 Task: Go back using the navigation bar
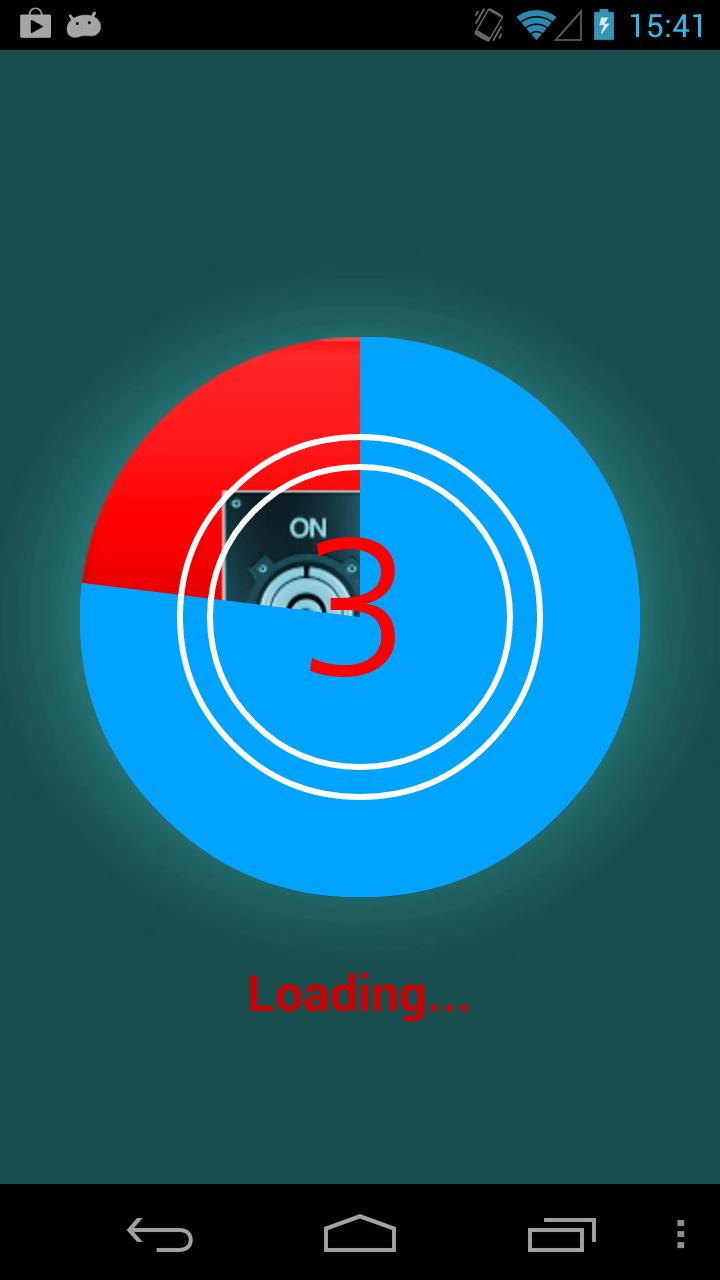pos(160,1234)
